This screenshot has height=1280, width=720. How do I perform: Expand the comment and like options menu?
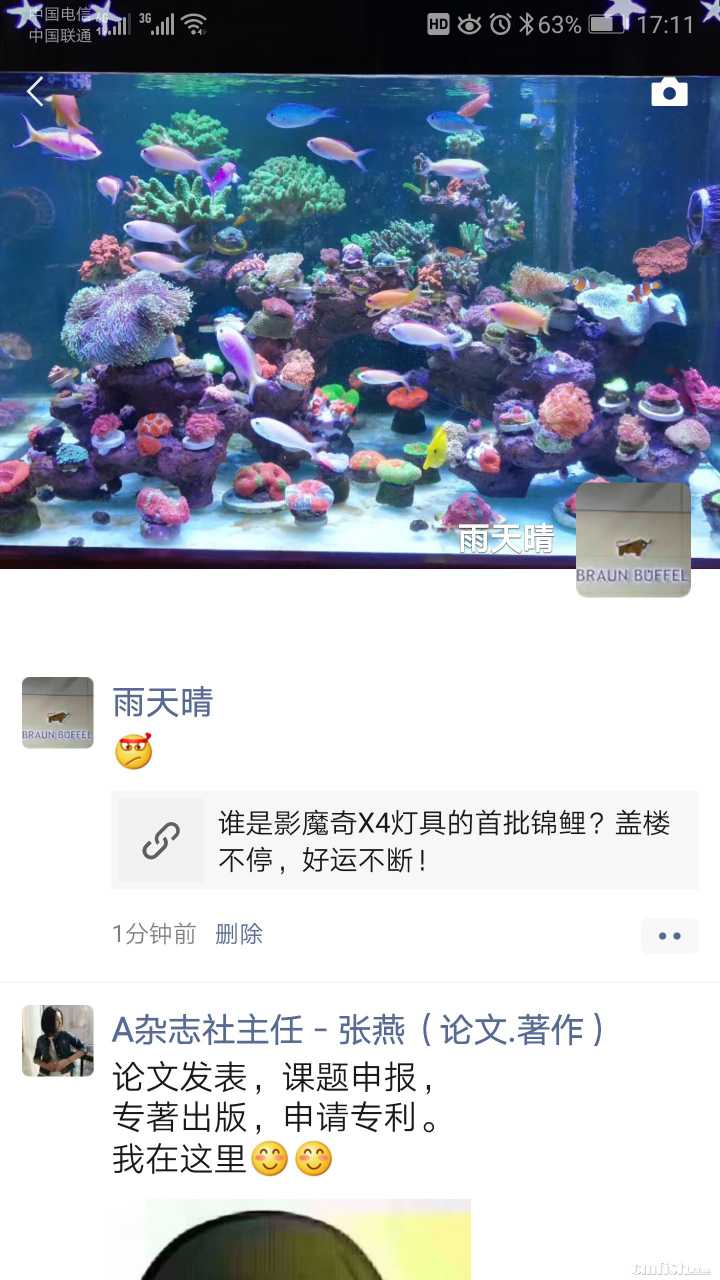[670, 935]
